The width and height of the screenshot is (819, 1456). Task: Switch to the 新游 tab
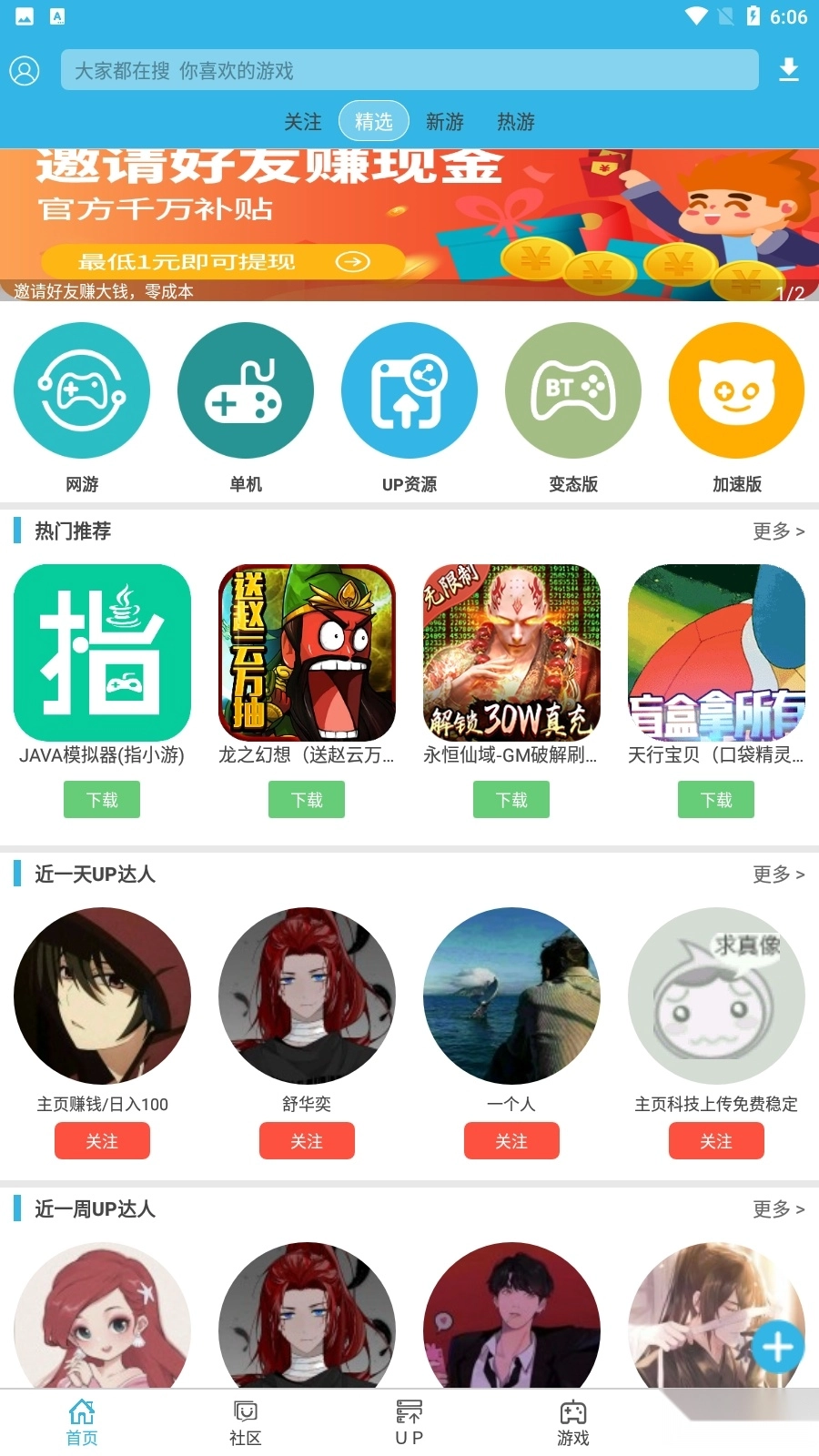(443, 121)
